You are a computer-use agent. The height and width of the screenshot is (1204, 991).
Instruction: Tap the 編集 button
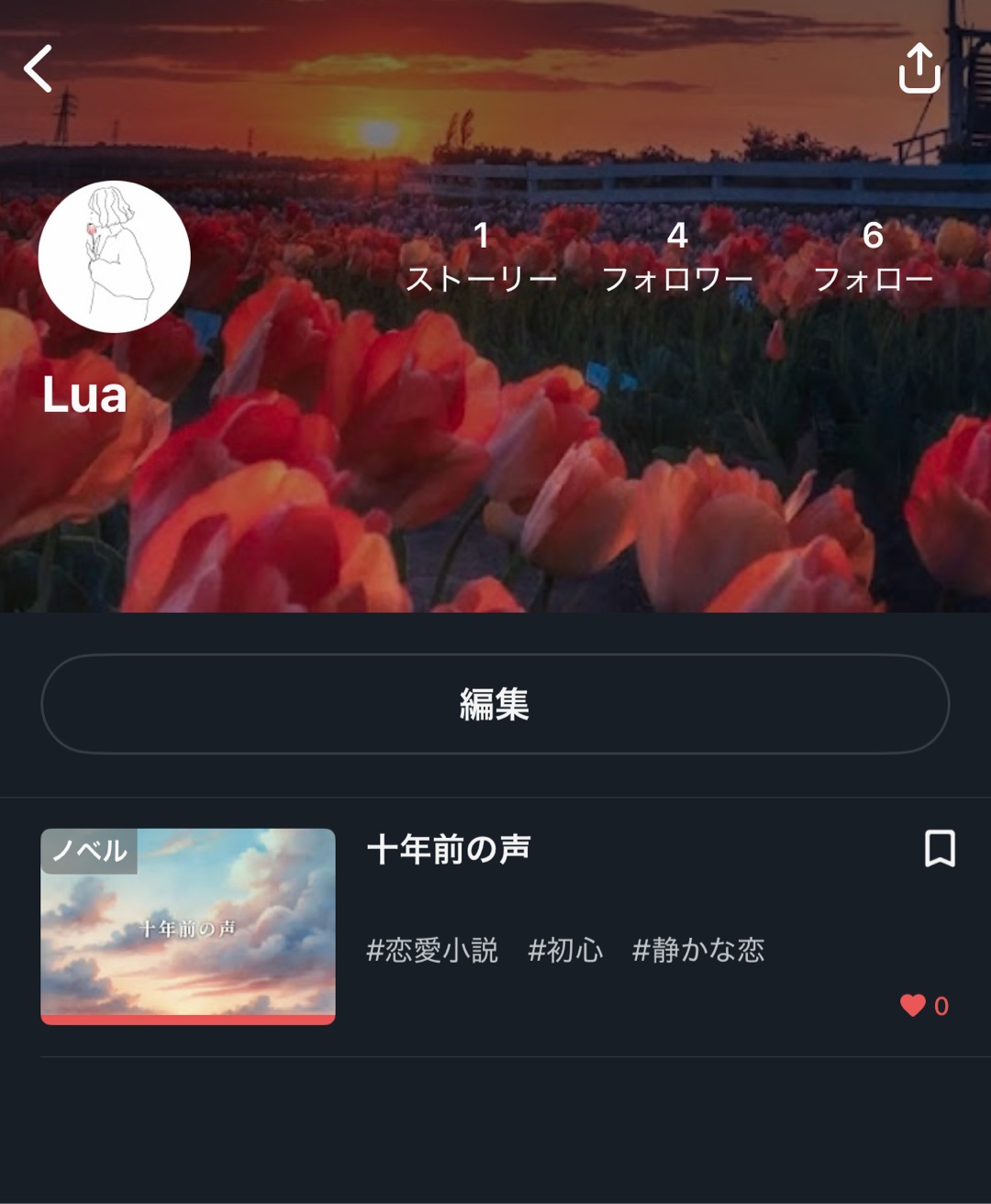[x=495, y=704]
